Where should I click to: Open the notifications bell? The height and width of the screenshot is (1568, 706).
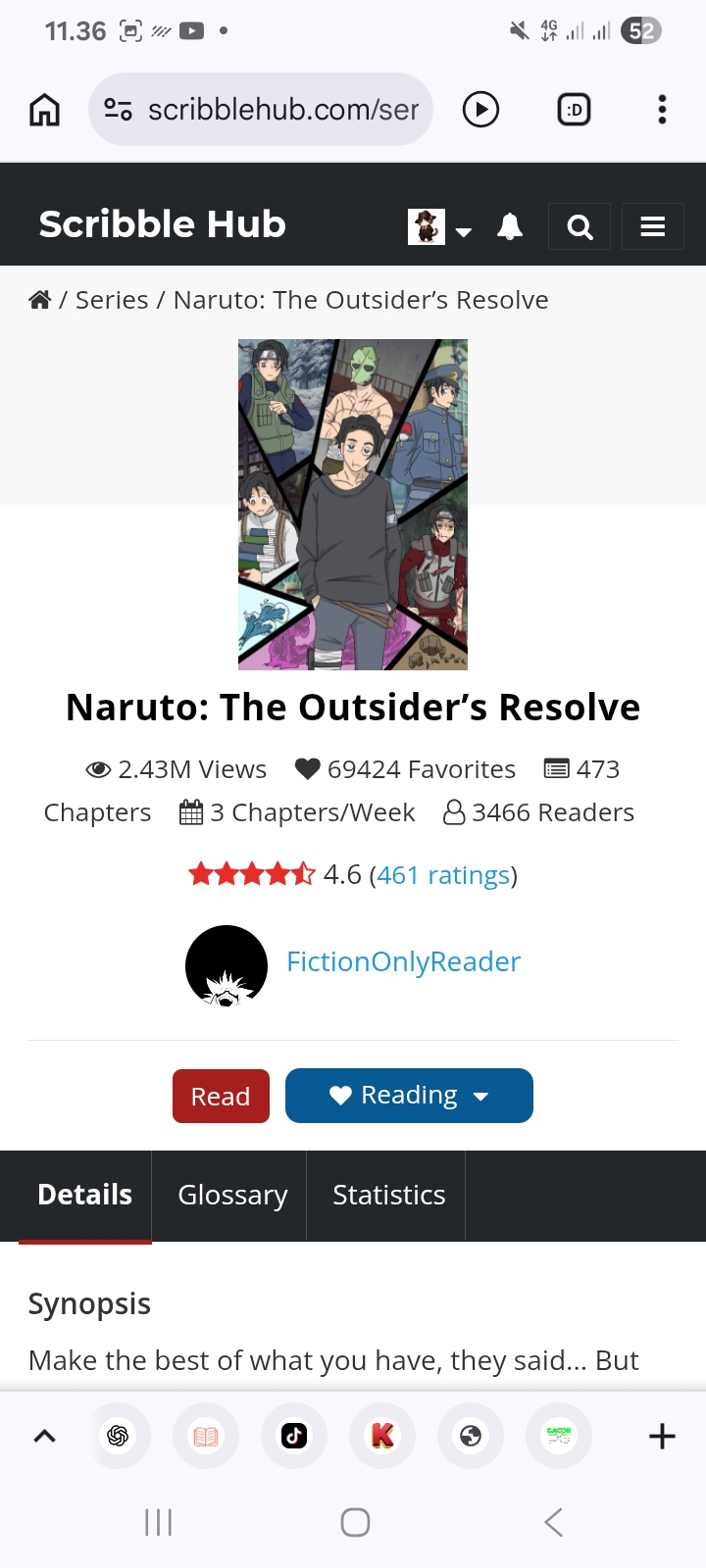(x=510, y=227)
